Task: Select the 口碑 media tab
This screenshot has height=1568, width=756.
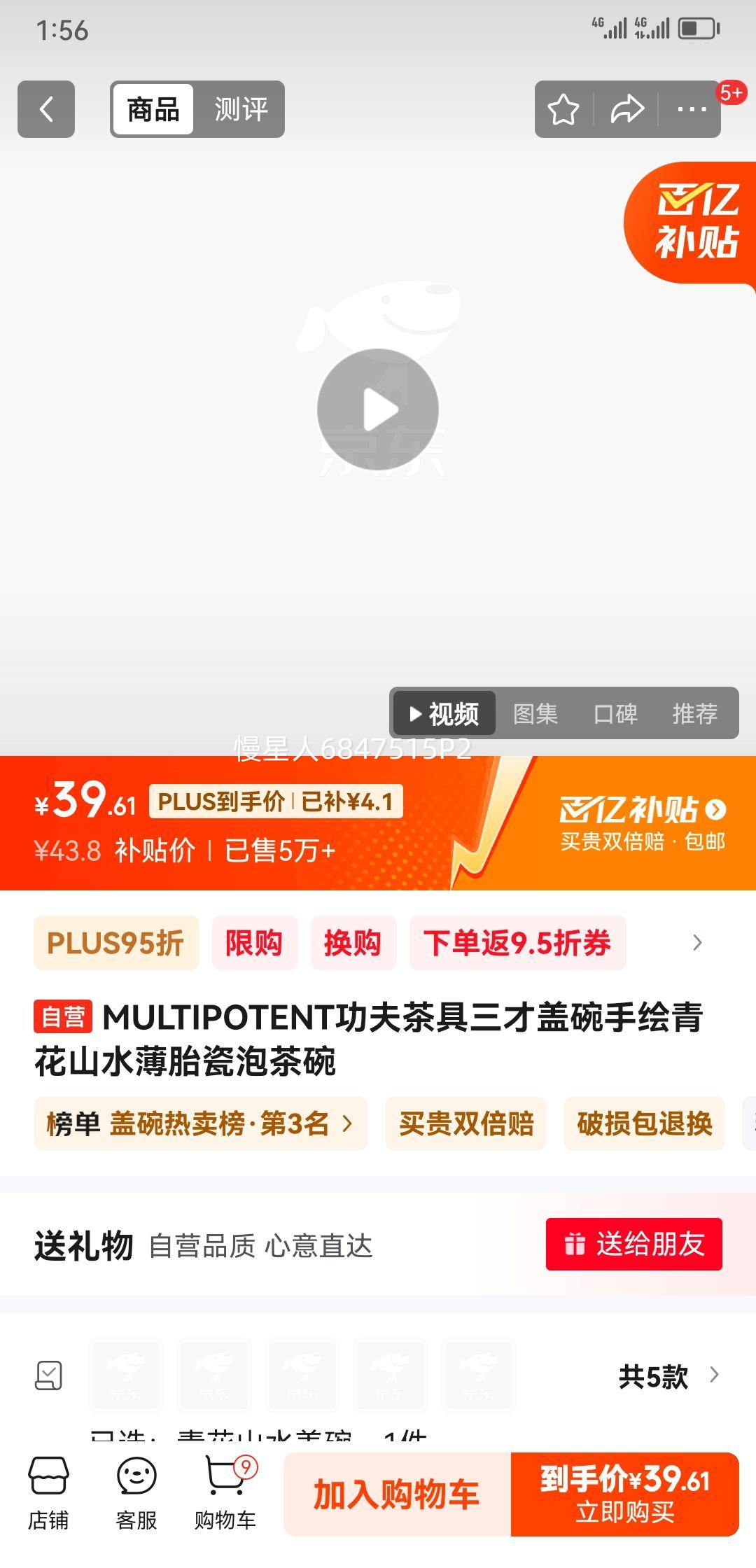Action: point(616,713)
